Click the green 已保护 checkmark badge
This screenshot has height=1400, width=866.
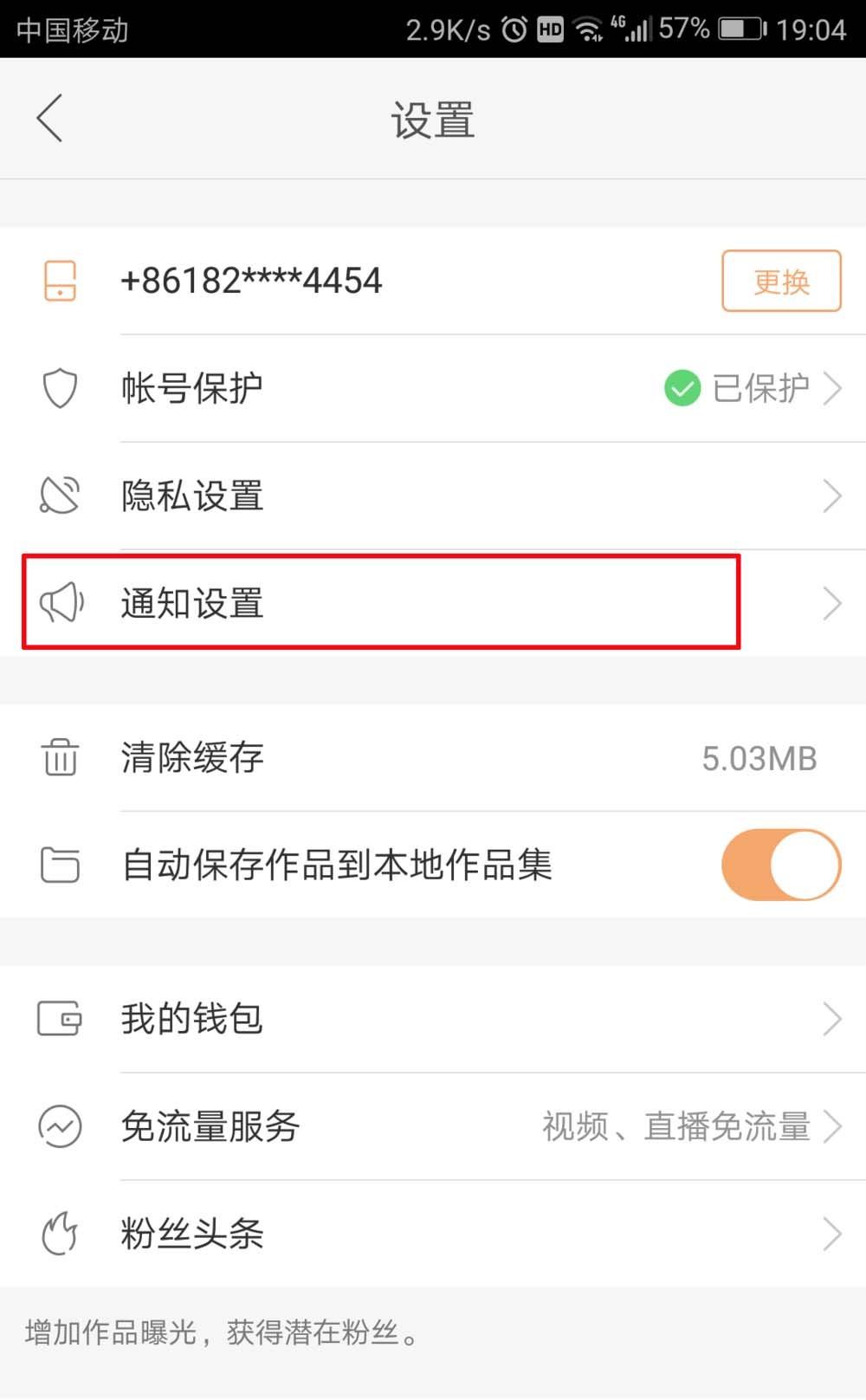pos(683,388)
